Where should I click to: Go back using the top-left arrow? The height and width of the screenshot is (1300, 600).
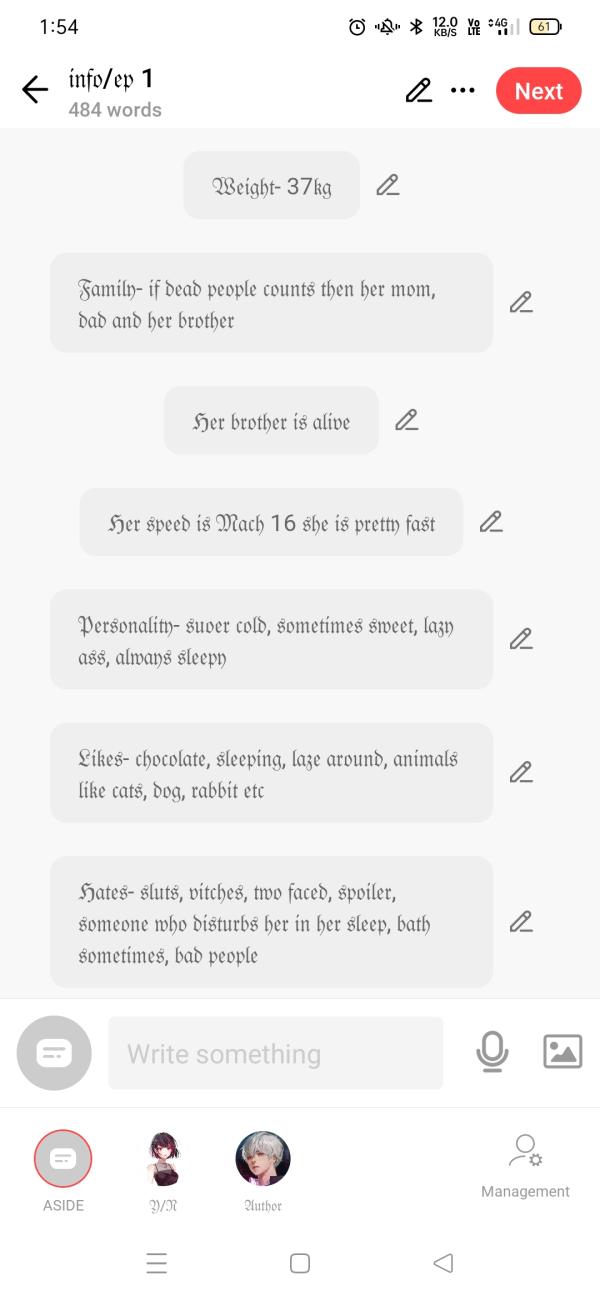point(35,90)
